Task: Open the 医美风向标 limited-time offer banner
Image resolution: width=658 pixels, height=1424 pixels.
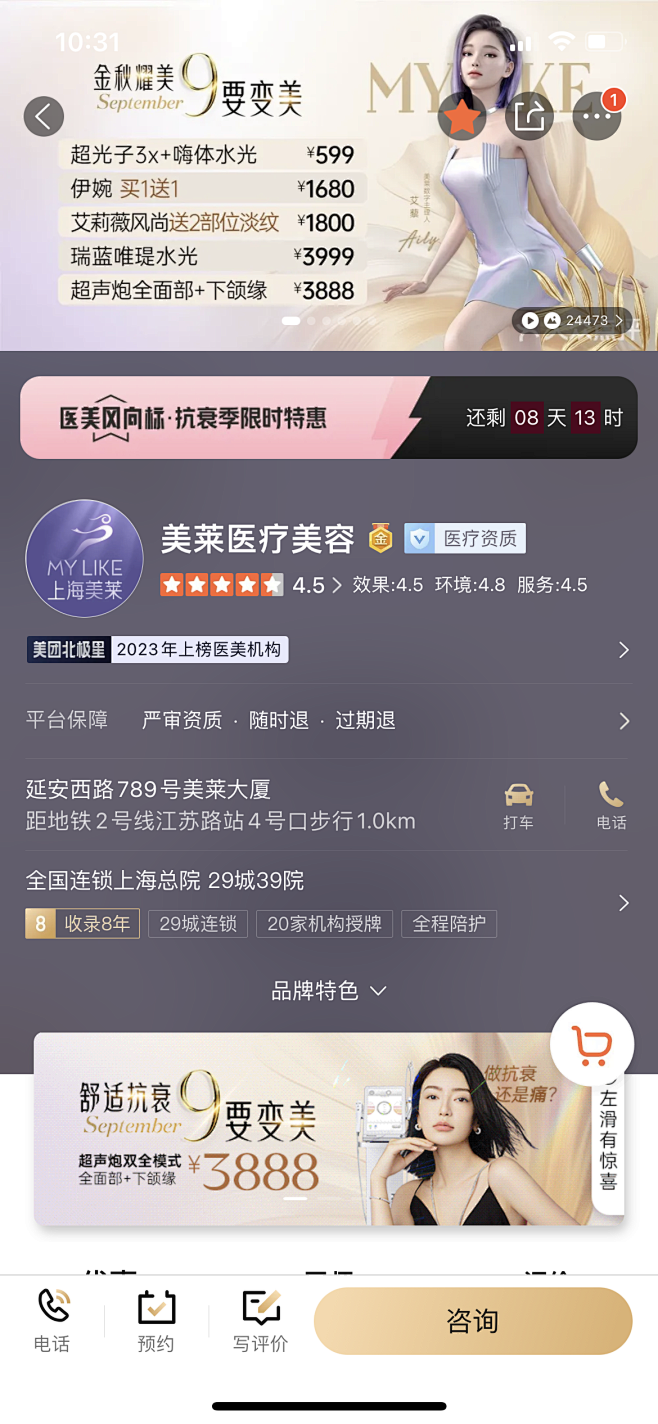Action: (x=329, y=417)
